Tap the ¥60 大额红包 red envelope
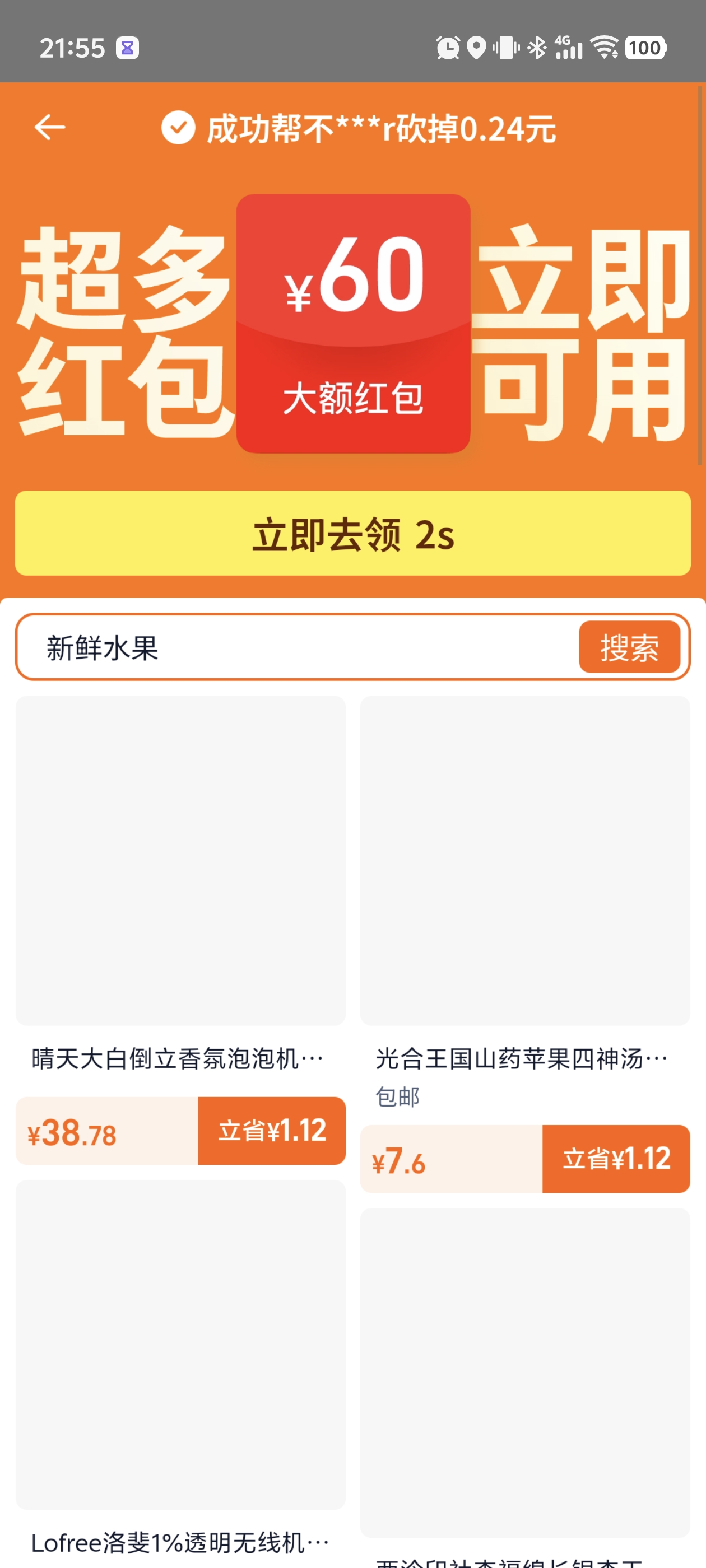The height and width of the screenshot is (1568, 706). pos(352,323)
